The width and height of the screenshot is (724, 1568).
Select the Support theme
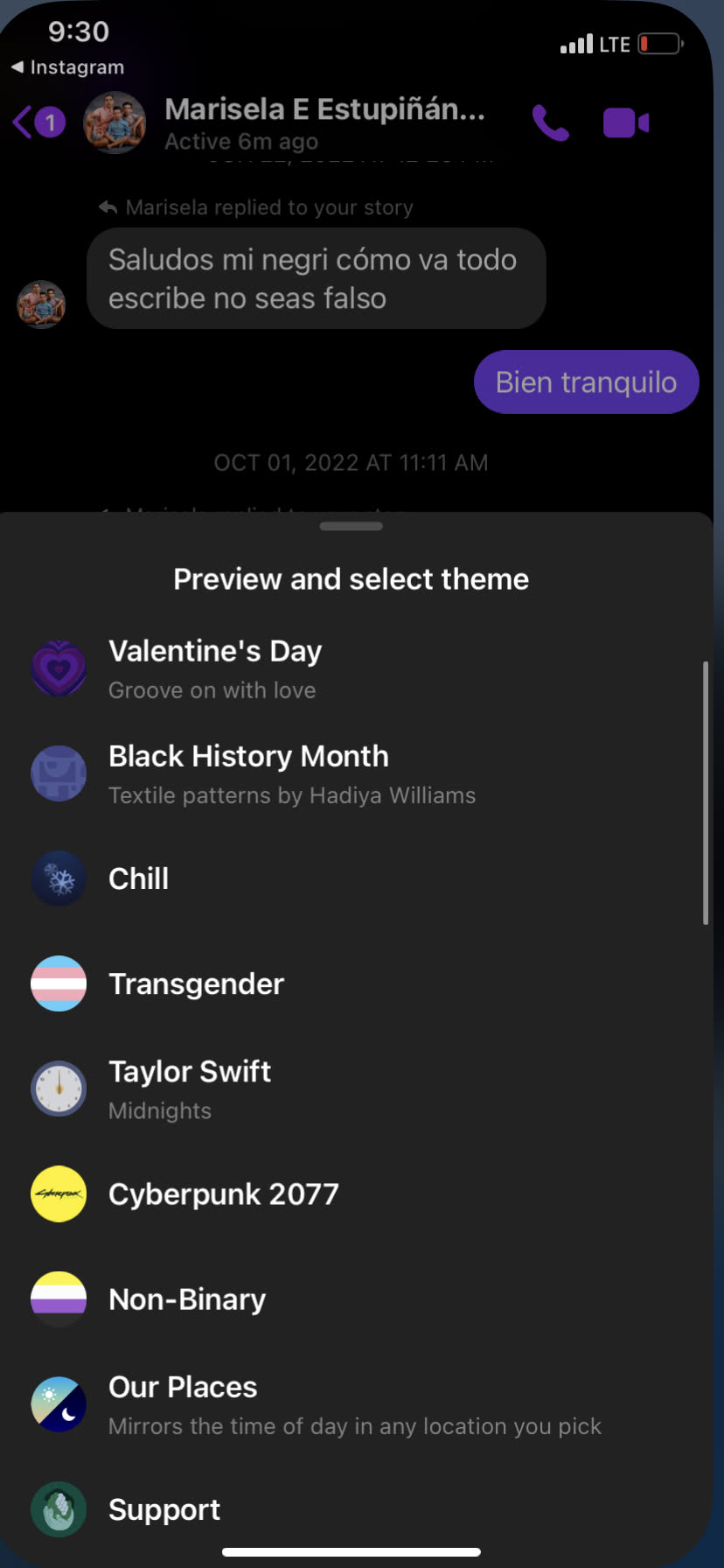[x=164, y=1509]
